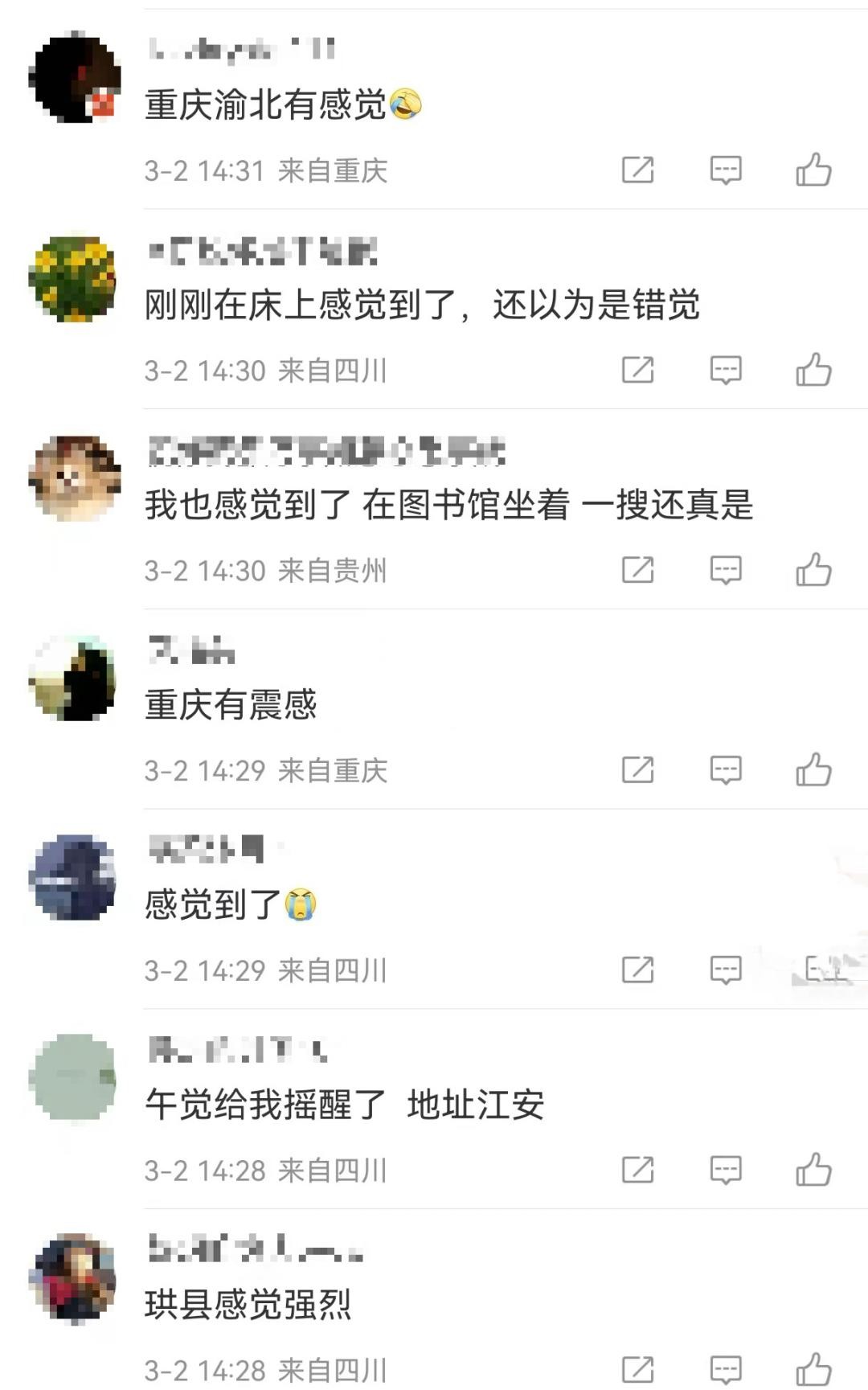Viewport: 868px width, 1390px height.
Task: Like the comment 午觉给我摇醒了 地址江安
Action: point(813,1170)
